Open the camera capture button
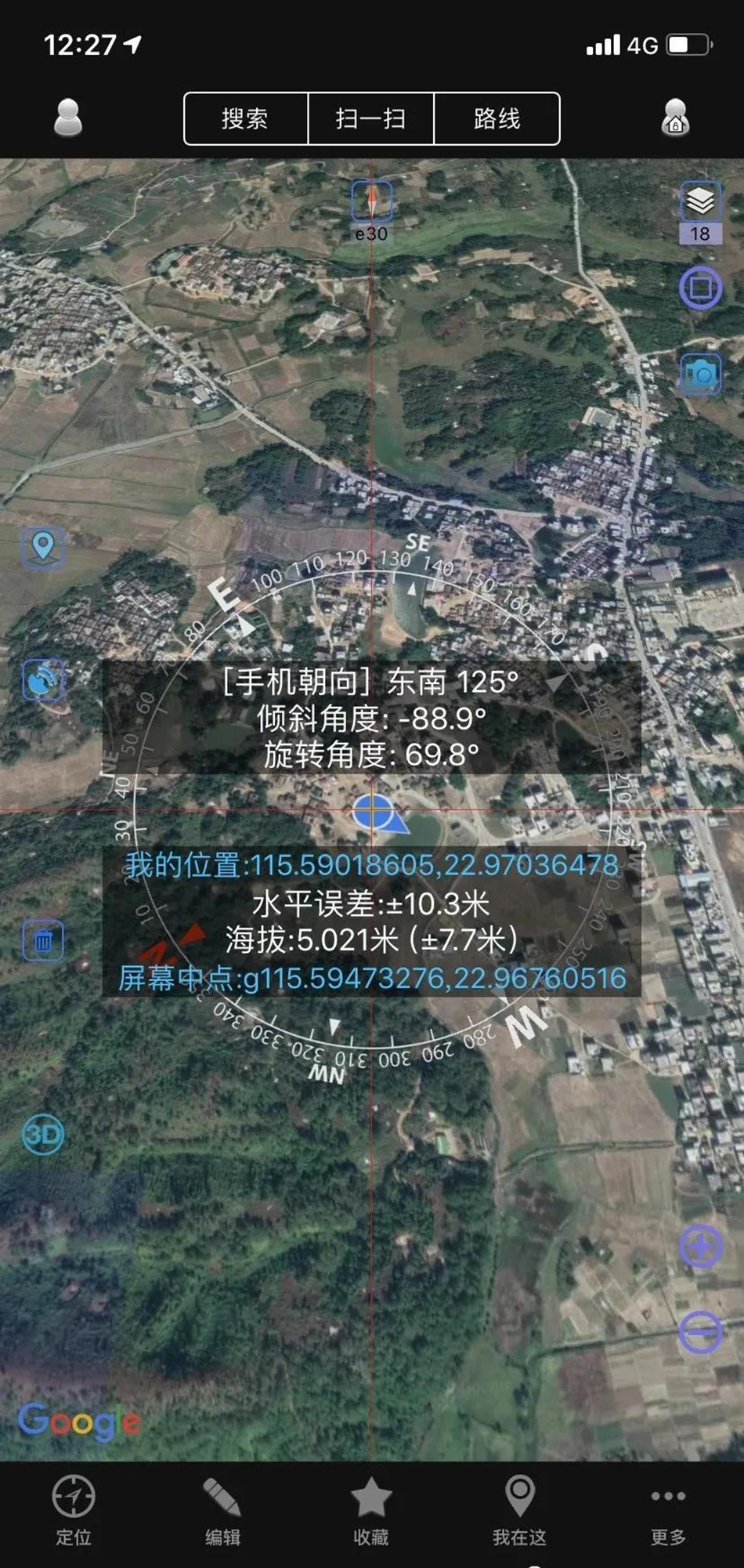744x1568 pixels. (x=700, y=374)
